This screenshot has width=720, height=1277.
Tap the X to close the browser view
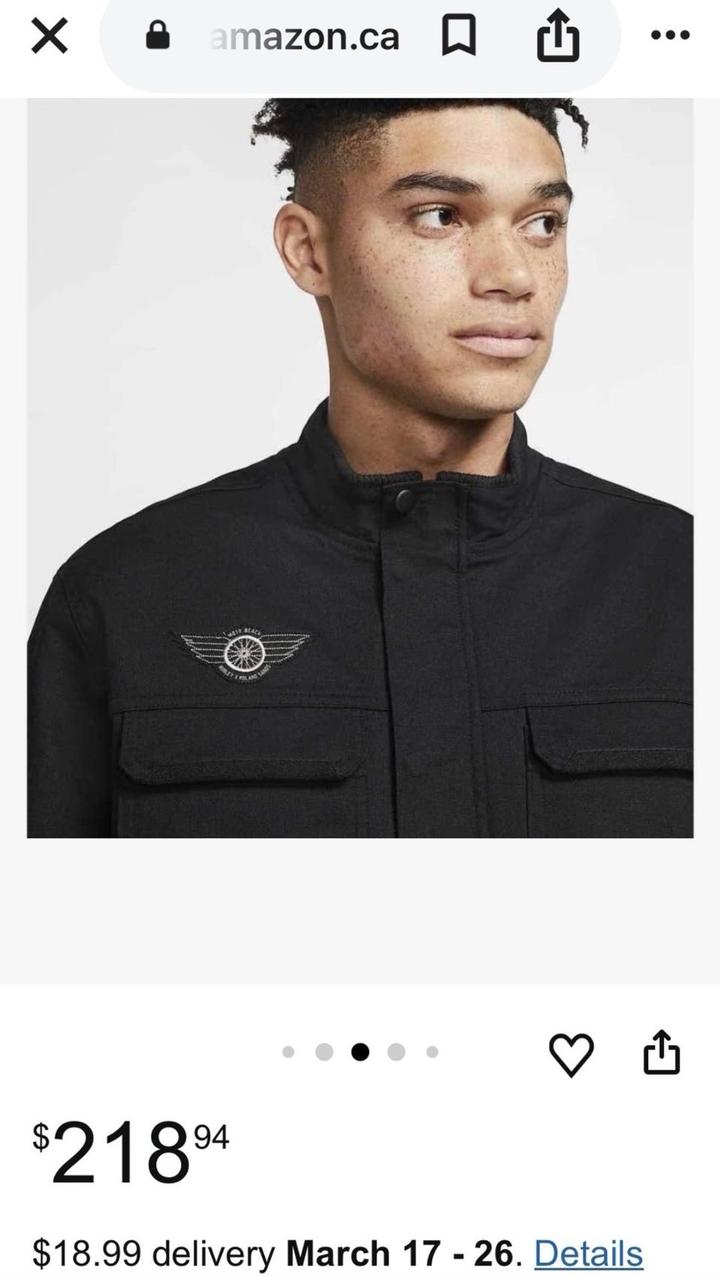tap(46, 38)
